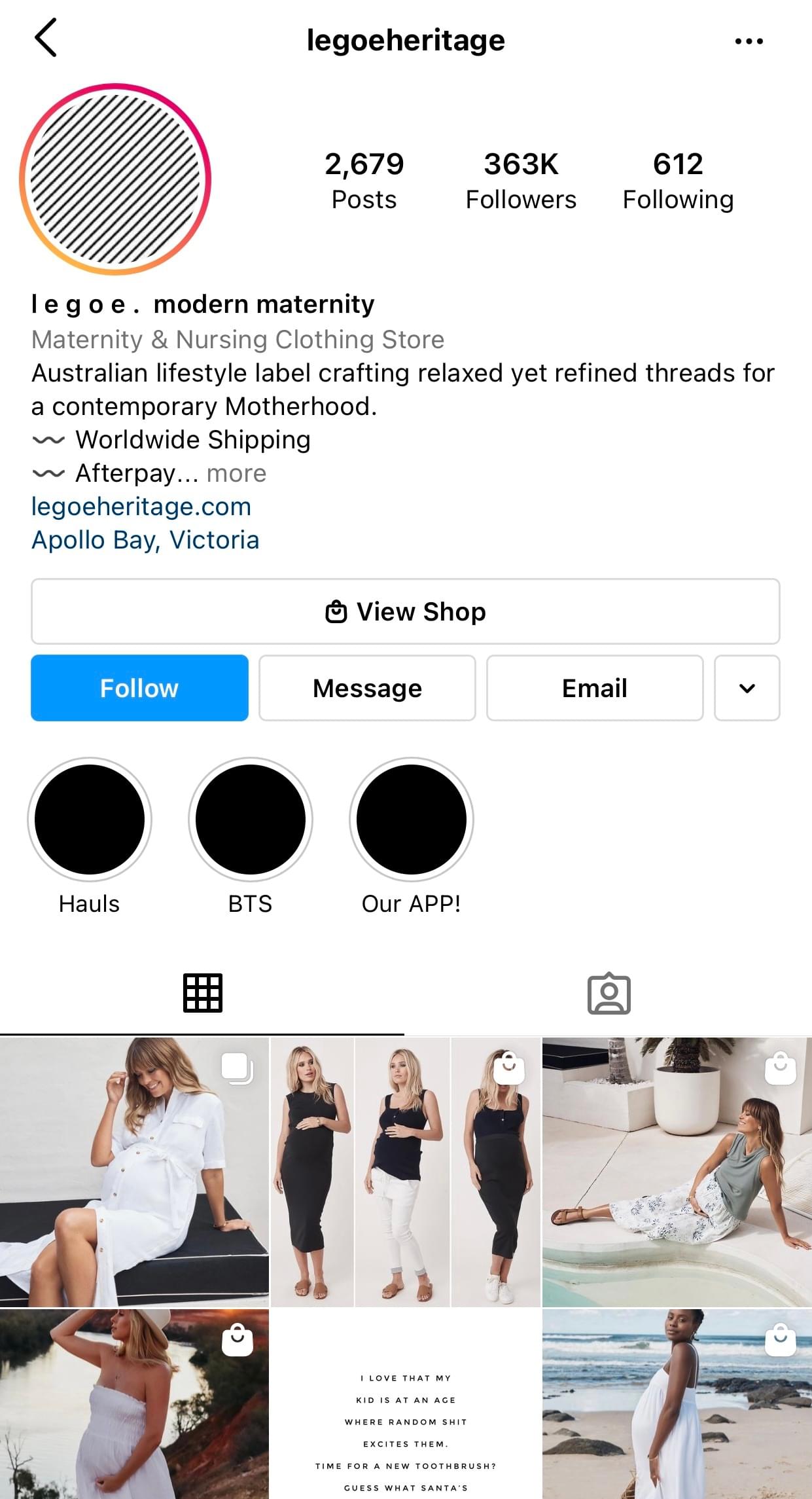Tap the View Shop button

click(406, 611)
